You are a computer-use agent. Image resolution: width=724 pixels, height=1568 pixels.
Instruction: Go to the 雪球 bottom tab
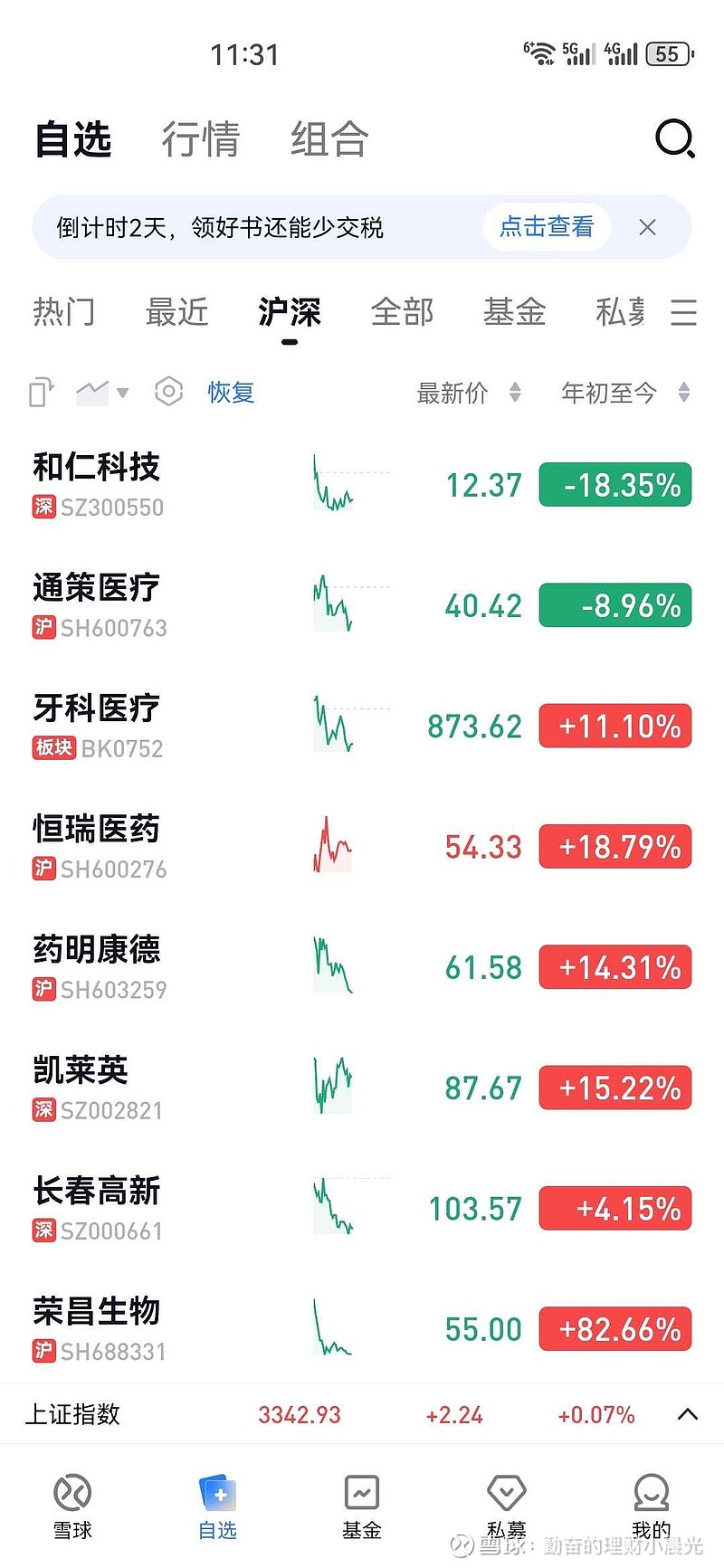point(72,1506)
